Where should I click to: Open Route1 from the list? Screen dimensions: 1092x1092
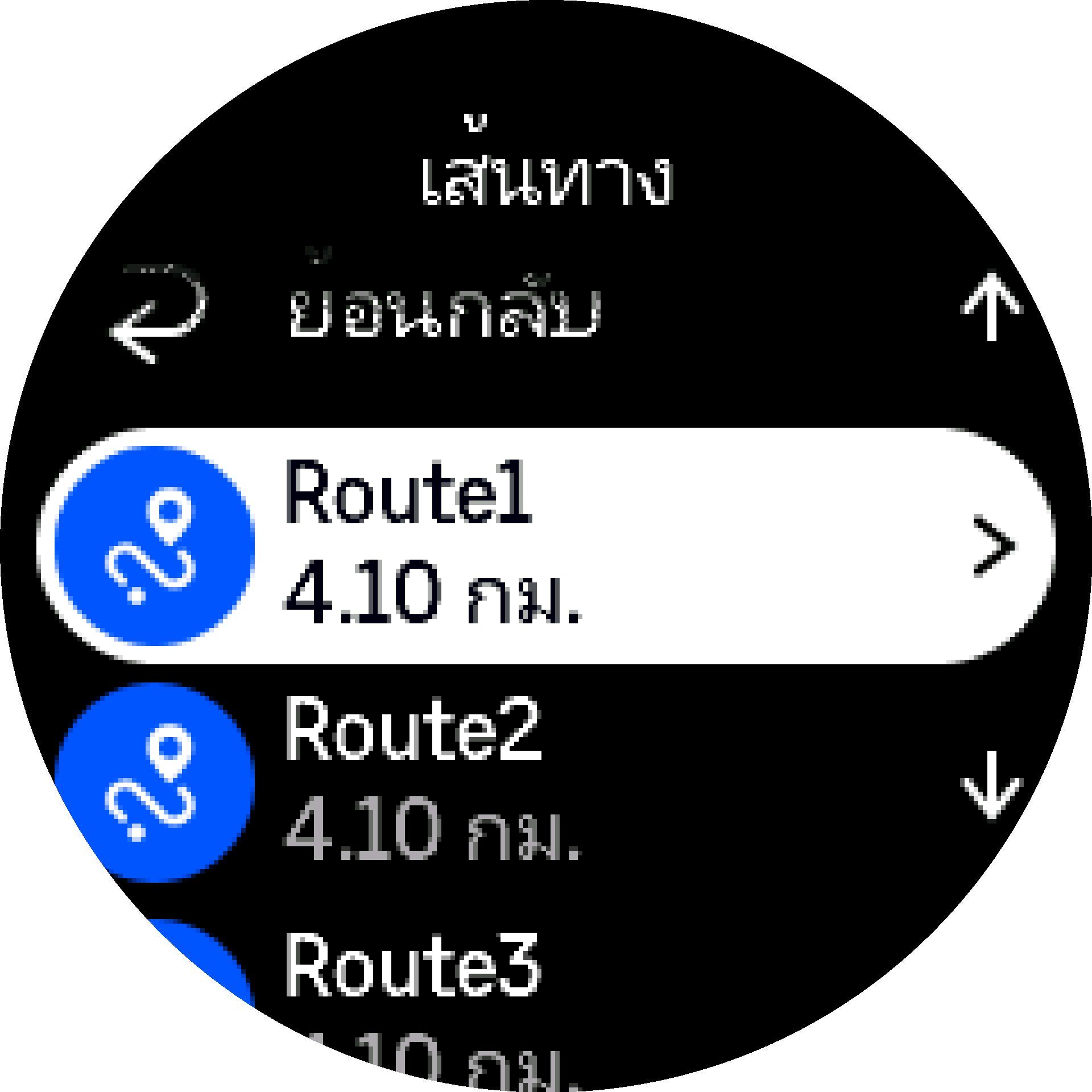coord(546,546)
